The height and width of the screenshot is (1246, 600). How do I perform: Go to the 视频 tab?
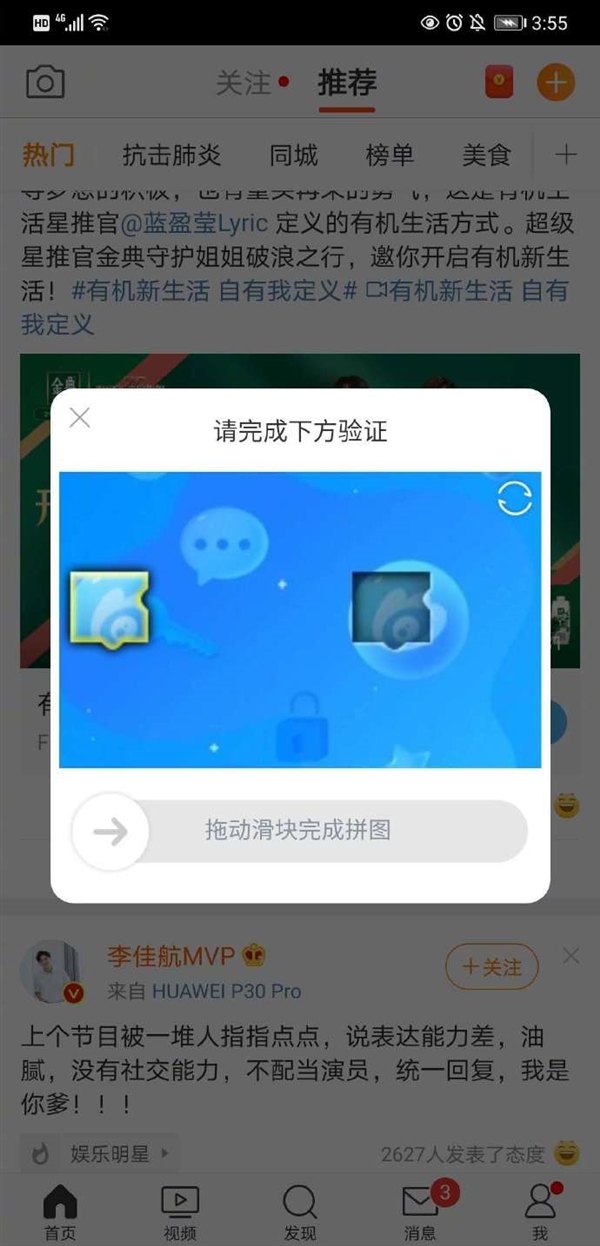point(180,1211)
